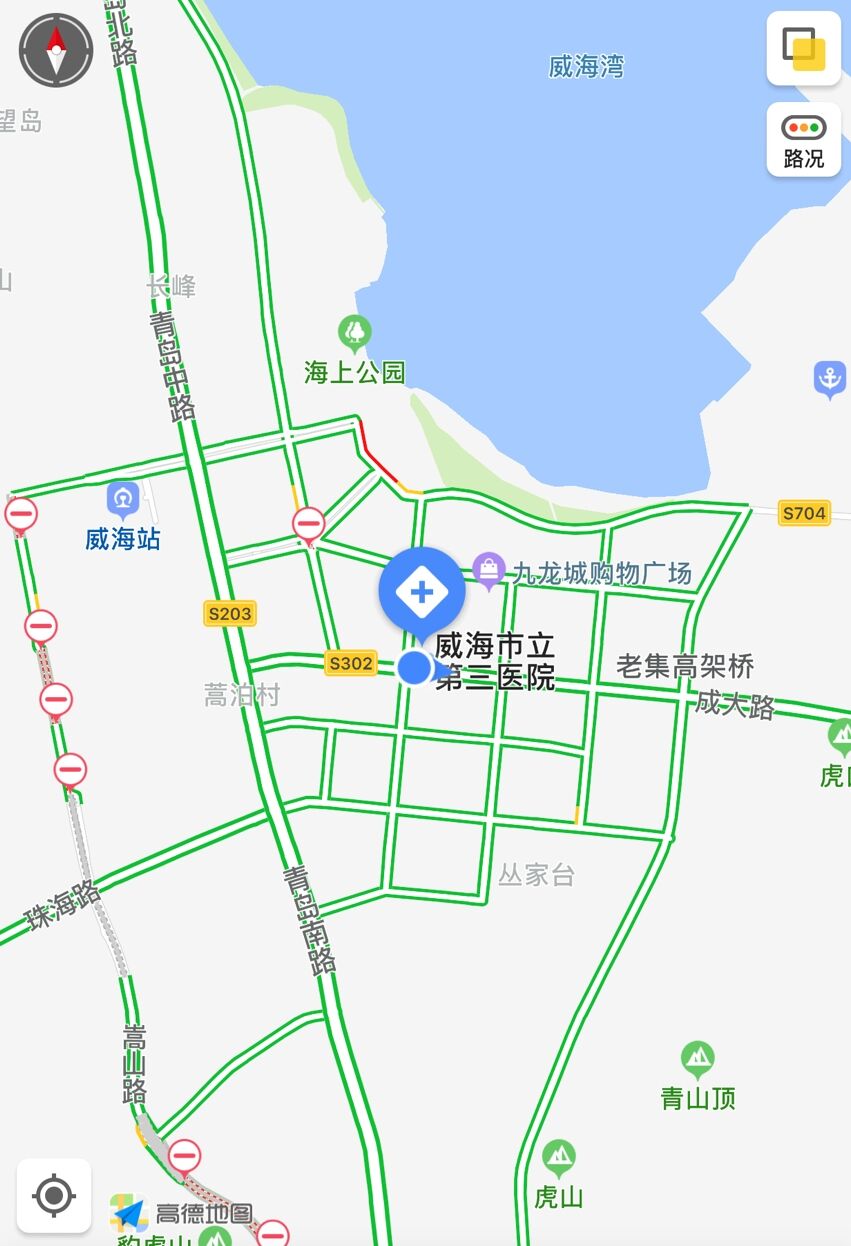This screenshot has width=851, height=1246.
Task: Open the map layers button
Action: coord(803,48)
